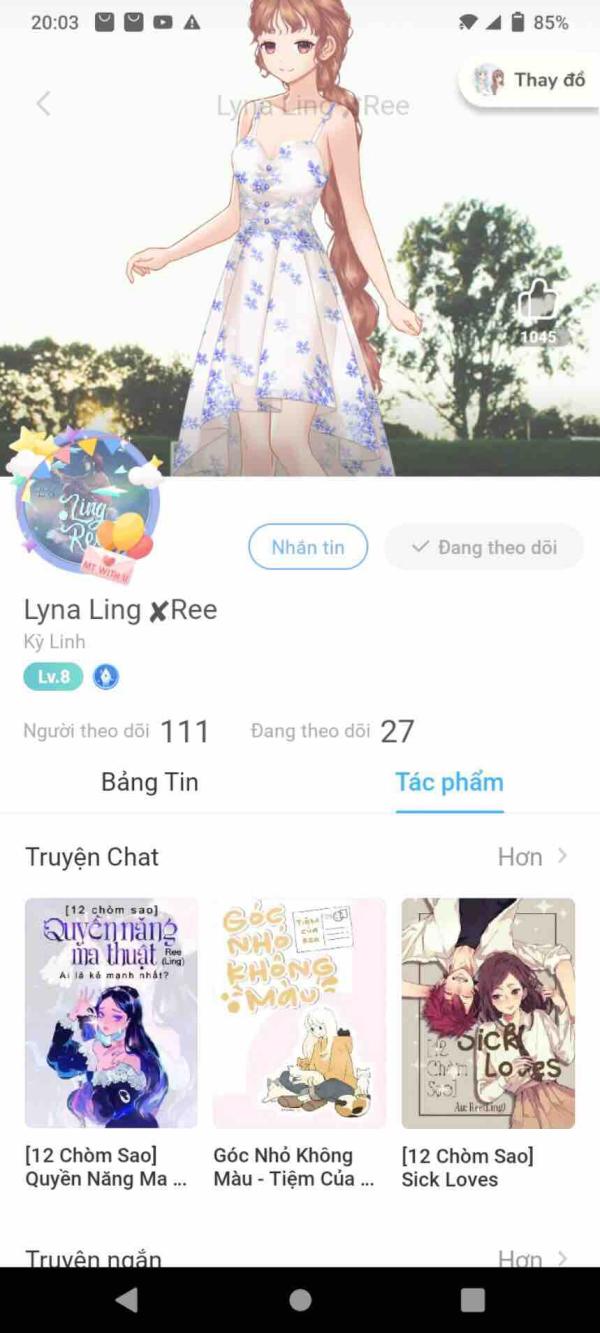This screenshot has height=1333, width=600.
Task: See more Truyện ngắn stories via Hơn
Action: tap(532, 1257)
